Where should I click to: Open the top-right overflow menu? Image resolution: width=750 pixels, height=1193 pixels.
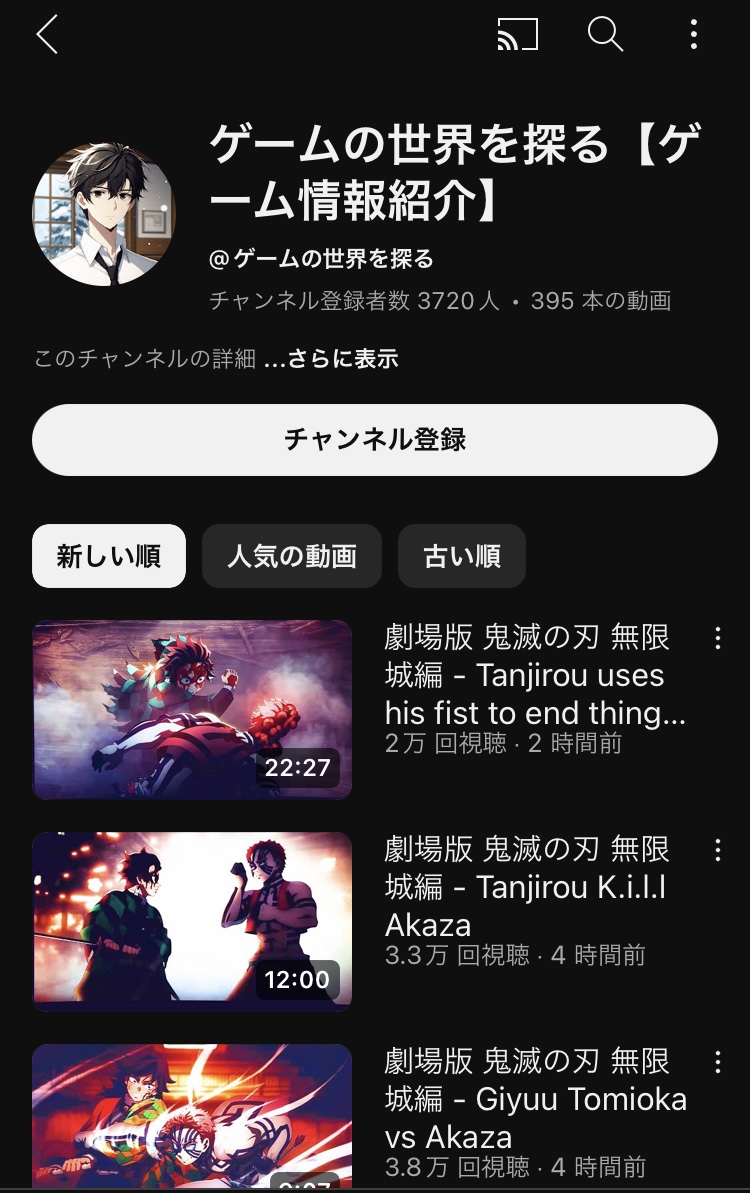[694, 35]
